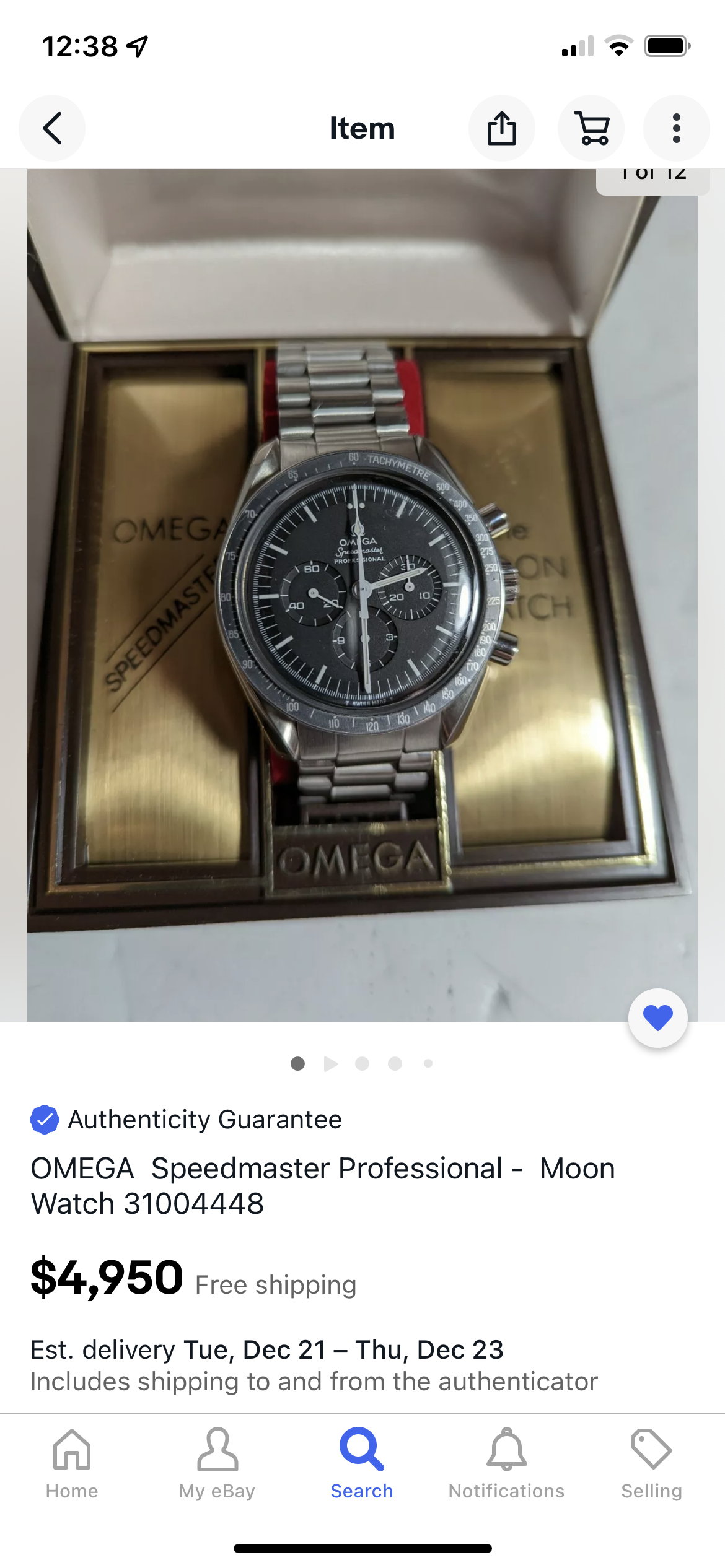Switch to the My eBay tab

point(217,1463)
